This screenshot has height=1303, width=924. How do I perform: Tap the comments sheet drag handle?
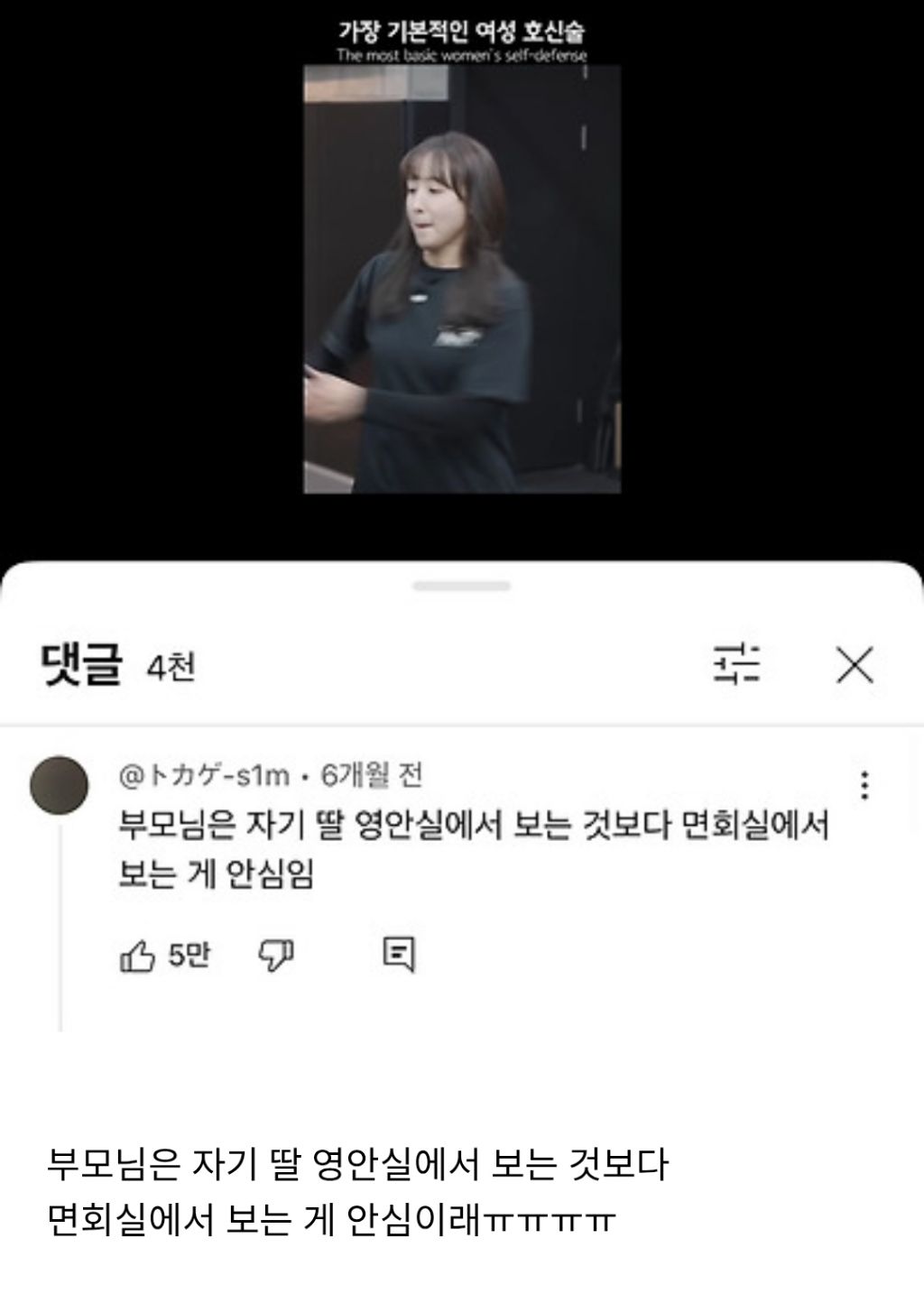pos(462,587)
